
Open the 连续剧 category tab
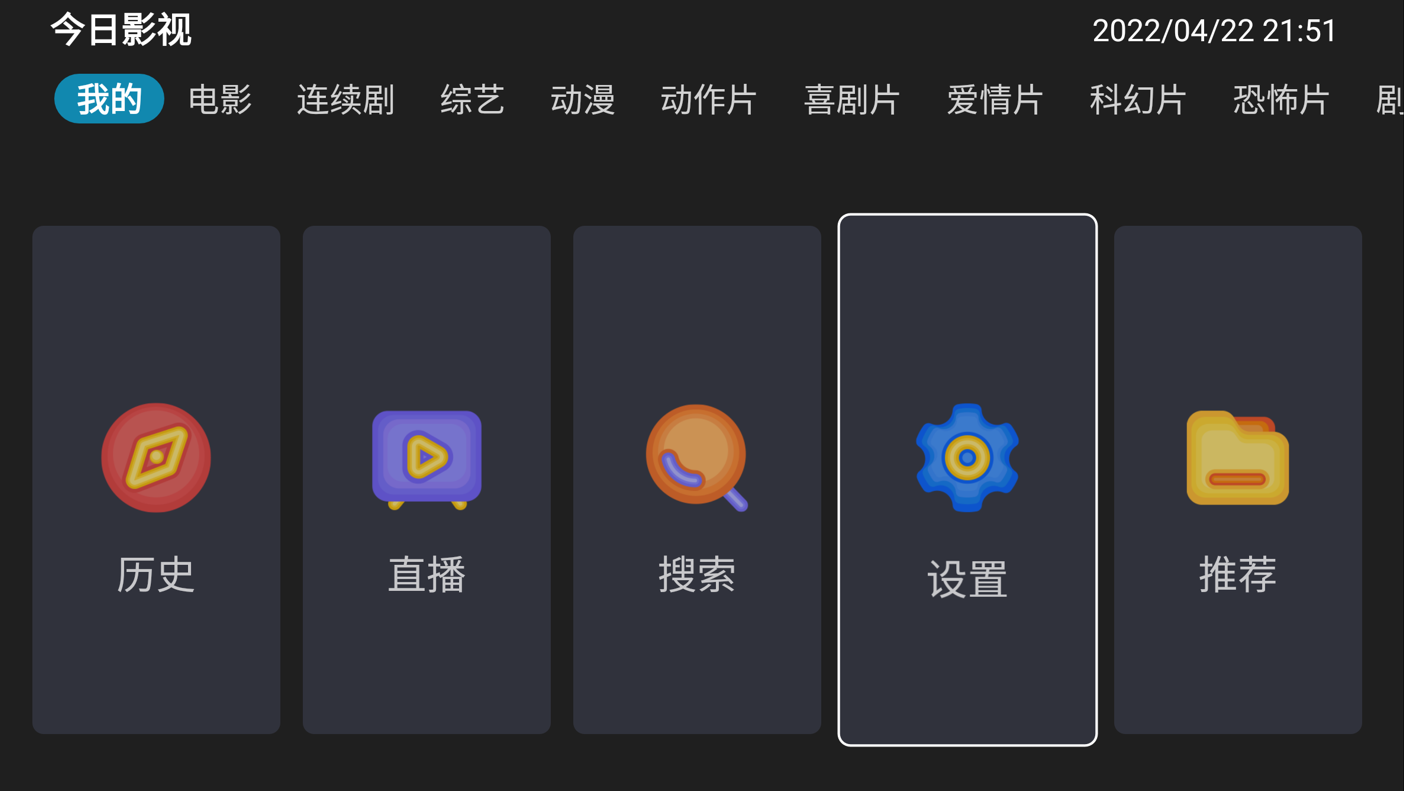point(345,99)
